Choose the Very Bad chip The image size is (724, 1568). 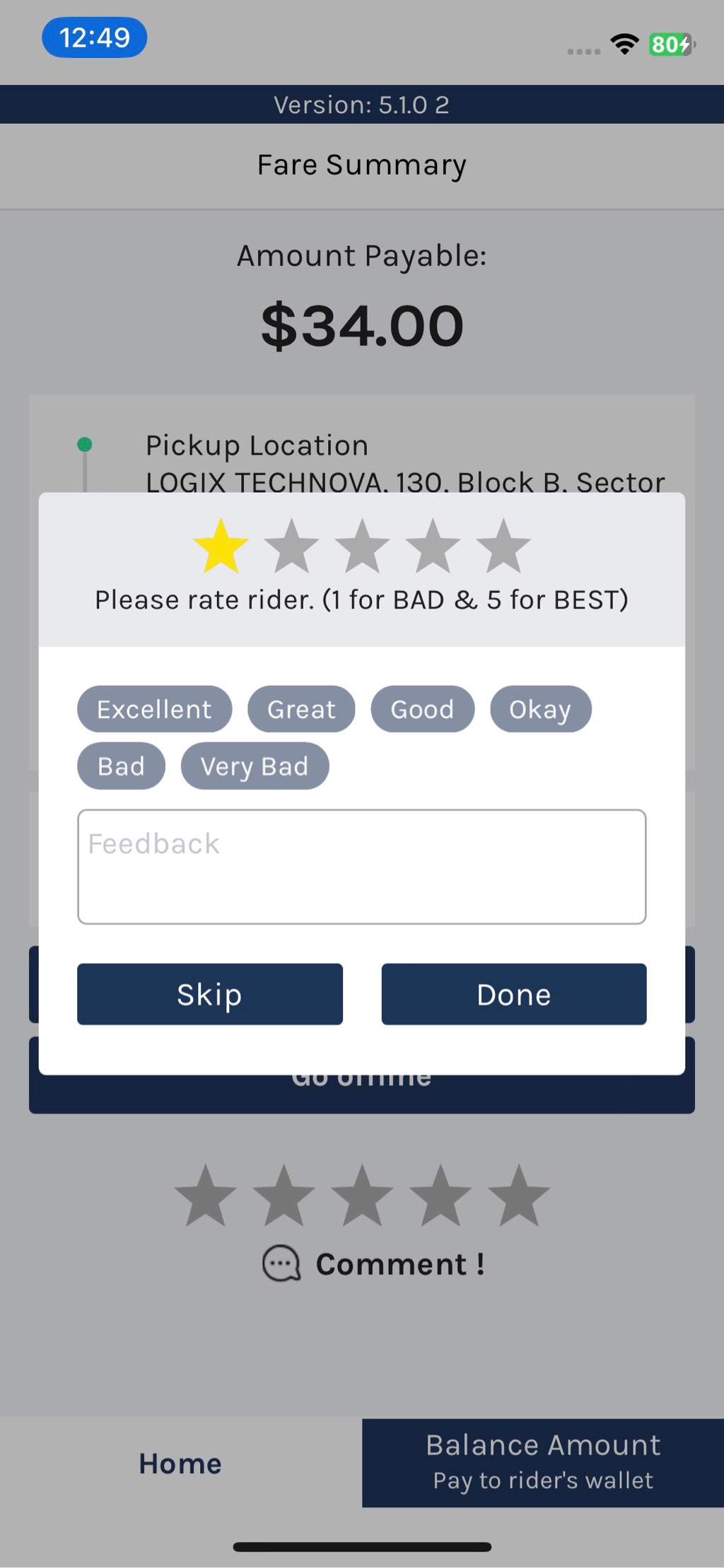tap(255, 766)
